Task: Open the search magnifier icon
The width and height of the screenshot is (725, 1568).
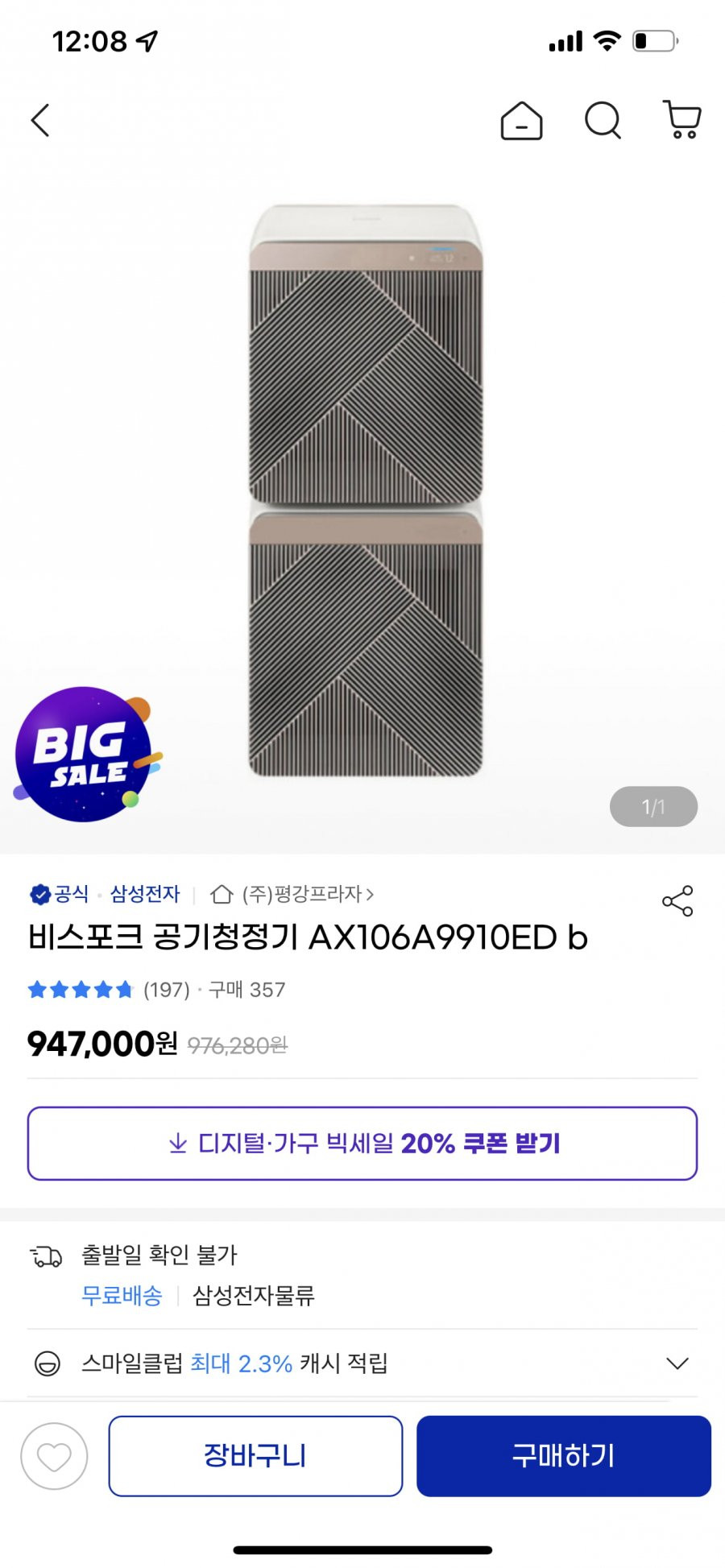Action: tap(603, 121)
